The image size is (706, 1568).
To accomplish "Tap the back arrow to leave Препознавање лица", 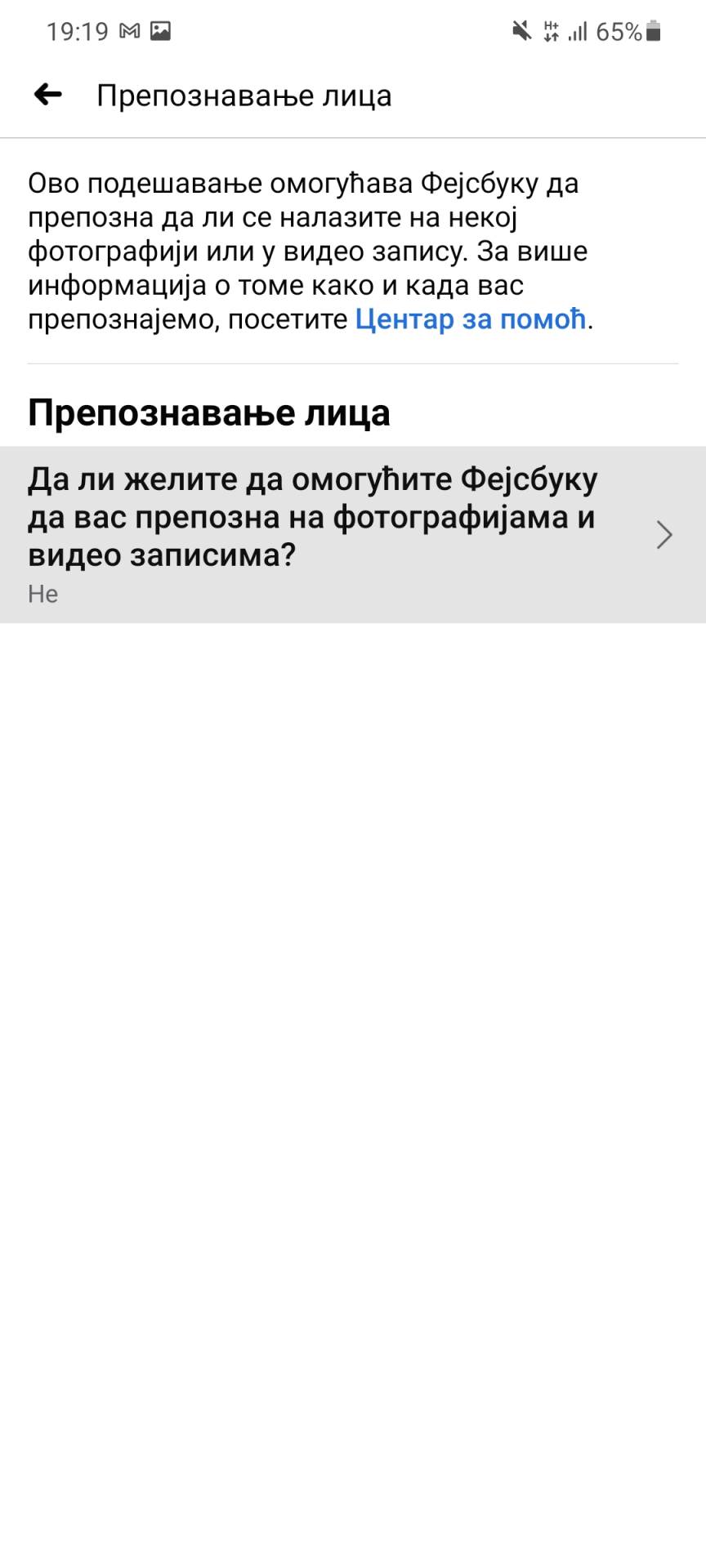I will click(x=48, y=94).
